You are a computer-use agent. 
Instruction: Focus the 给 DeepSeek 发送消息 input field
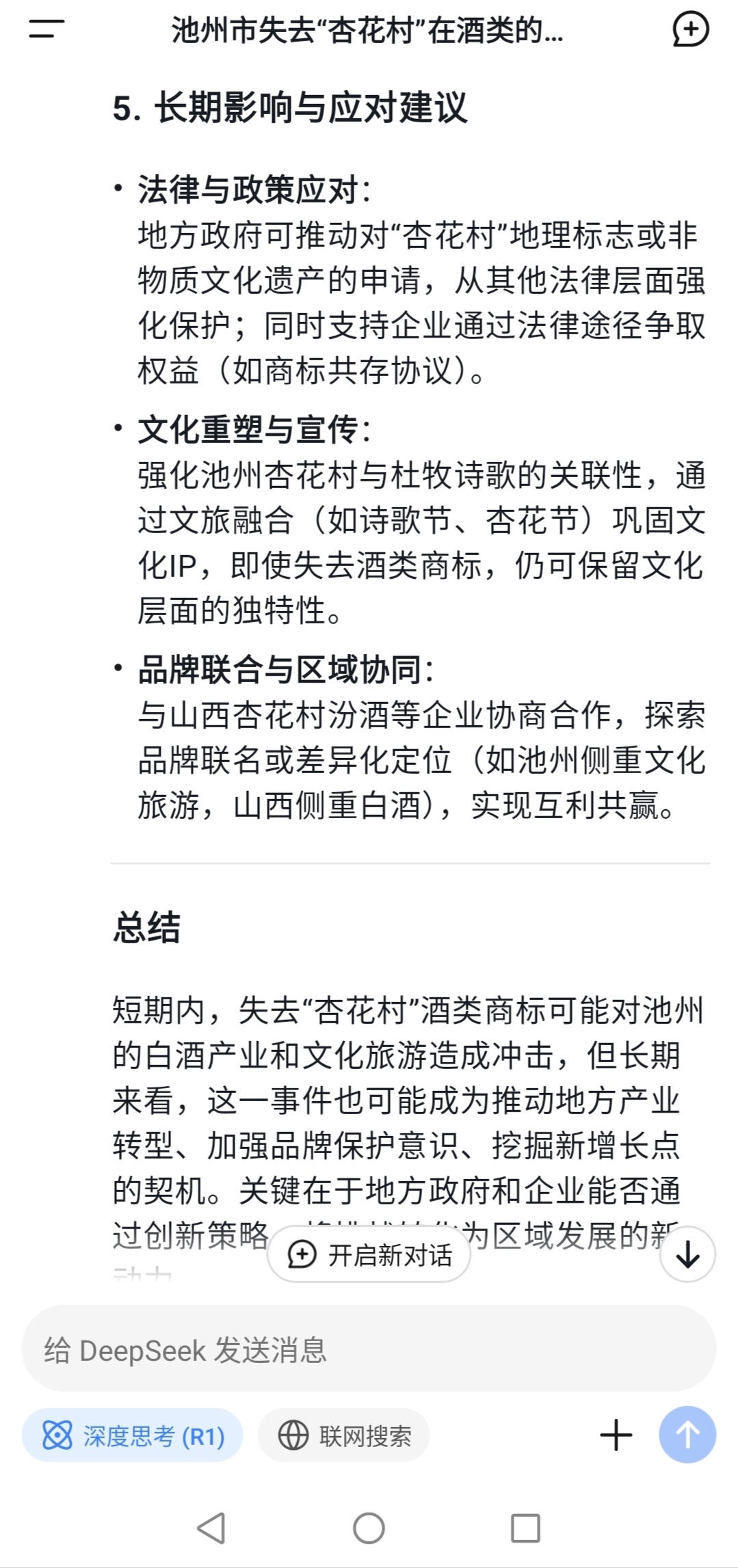[369, 1351]
